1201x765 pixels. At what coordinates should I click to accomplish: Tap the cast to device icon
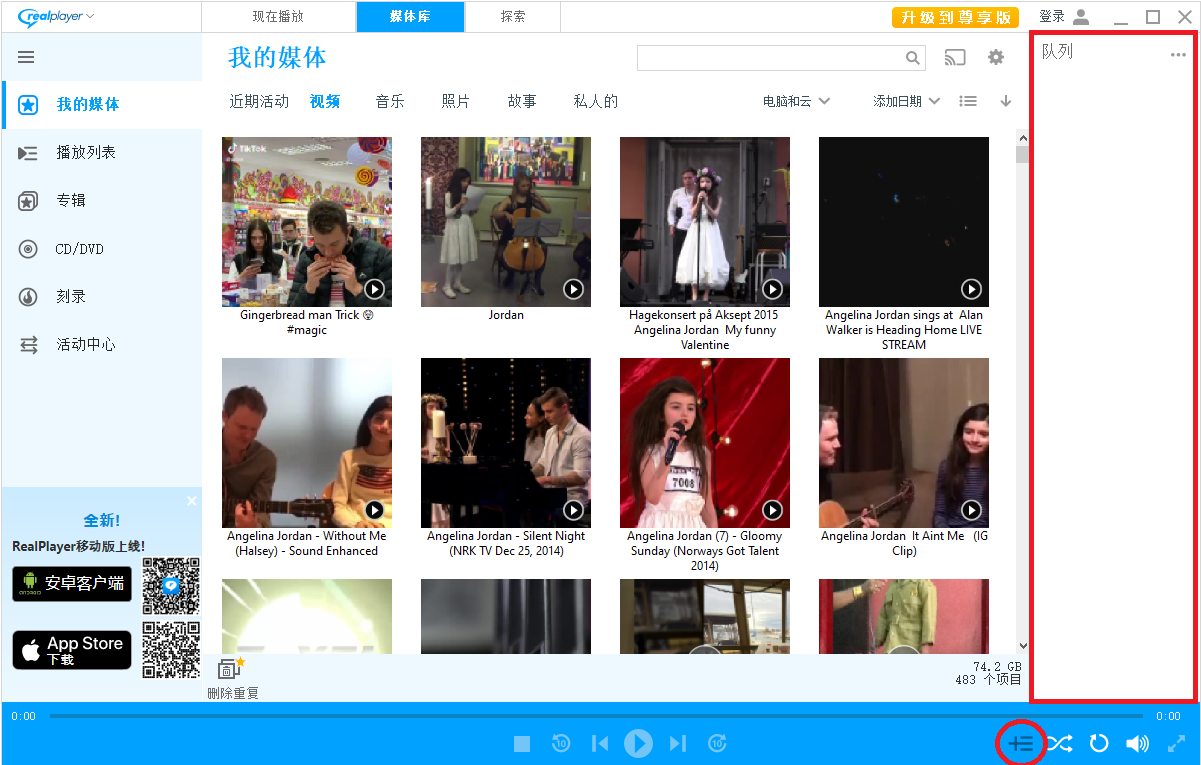[955, 58]
